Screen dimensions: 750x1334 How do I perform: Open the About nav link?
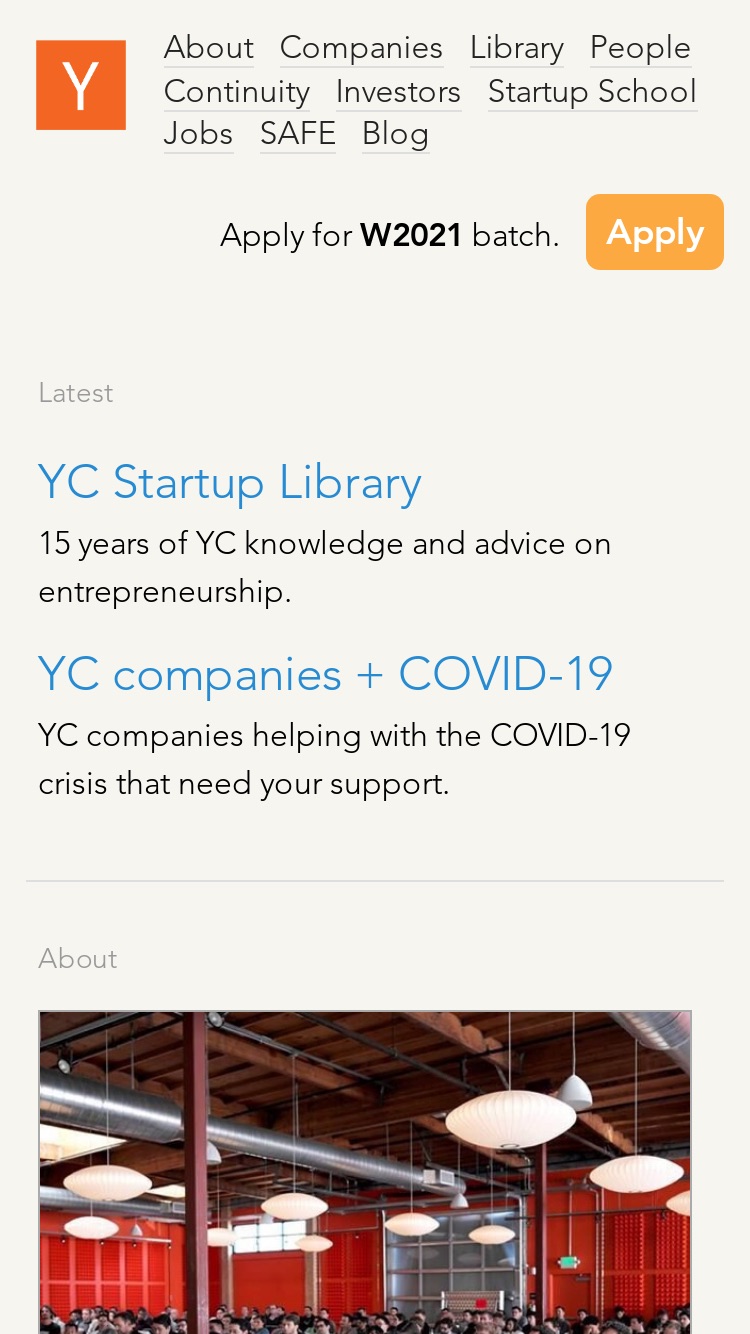[x=209, y=48]
